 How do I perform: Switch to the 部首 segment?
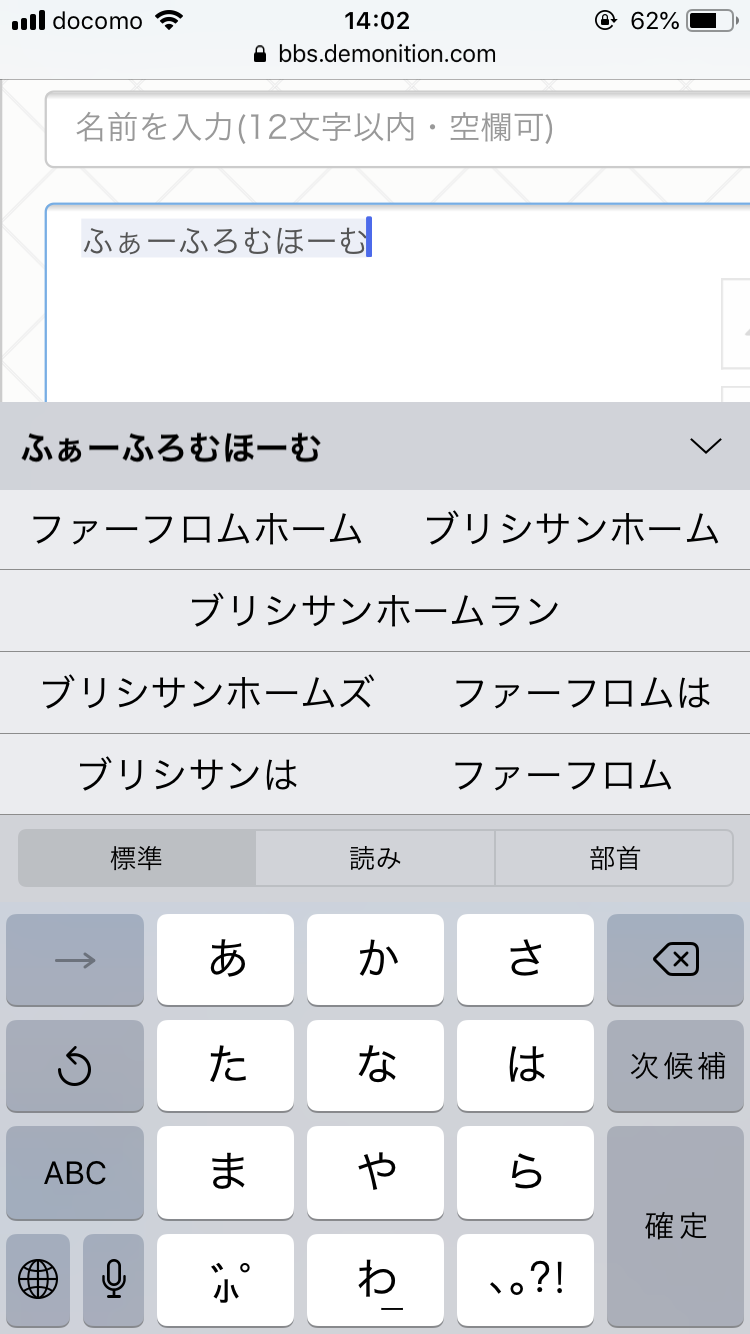614,858
